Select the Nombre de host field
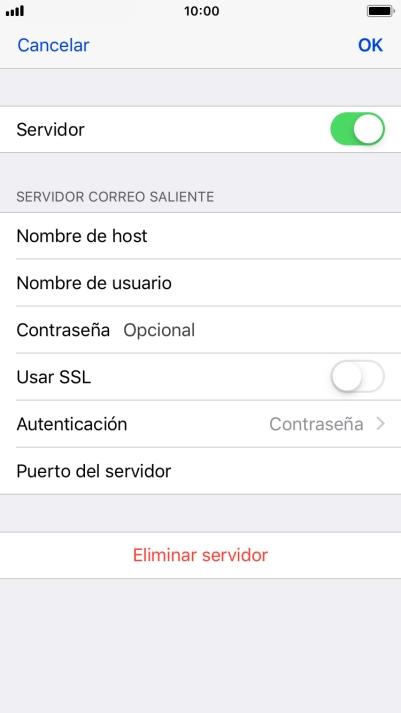Screen dimensions: 401x713 coord(200,236)
